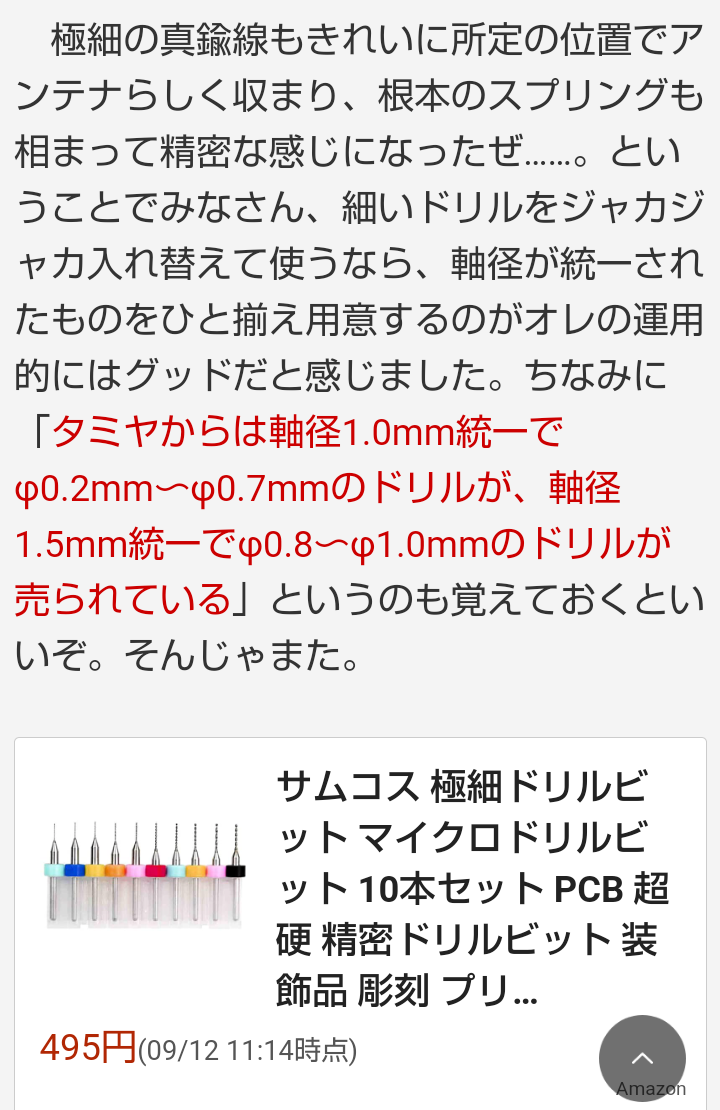Screen dimensions: 720x1110
Task: Click the circular floating action button
Action: pyautogui.click(x=643, y=1057)
